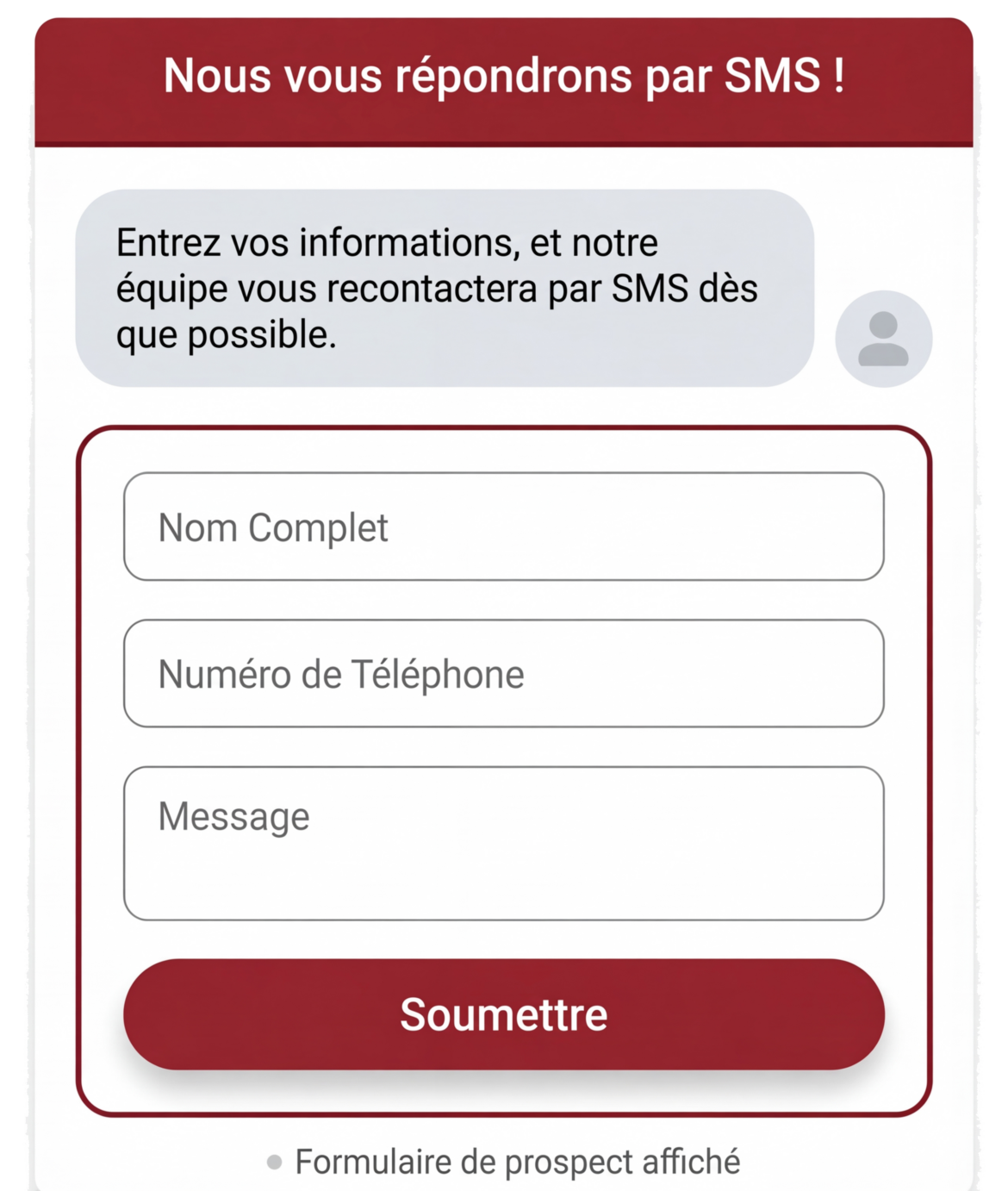This screenshot has height=1191, width=1008.
Task: Select the Message text box
Action: point(504,844)
